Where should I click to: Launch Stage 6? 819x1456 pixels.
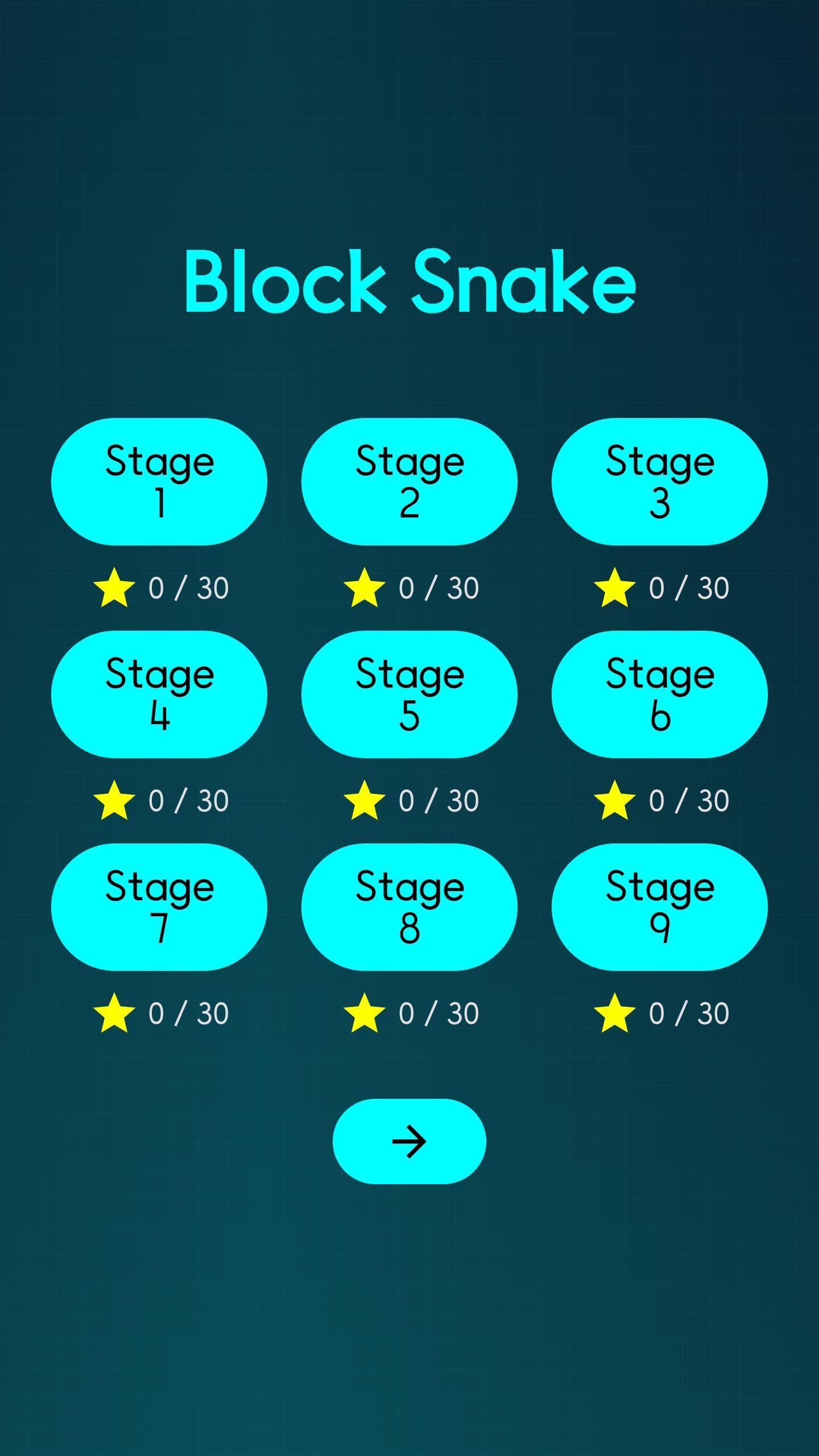pyautogui.click(x=660, y=694)
